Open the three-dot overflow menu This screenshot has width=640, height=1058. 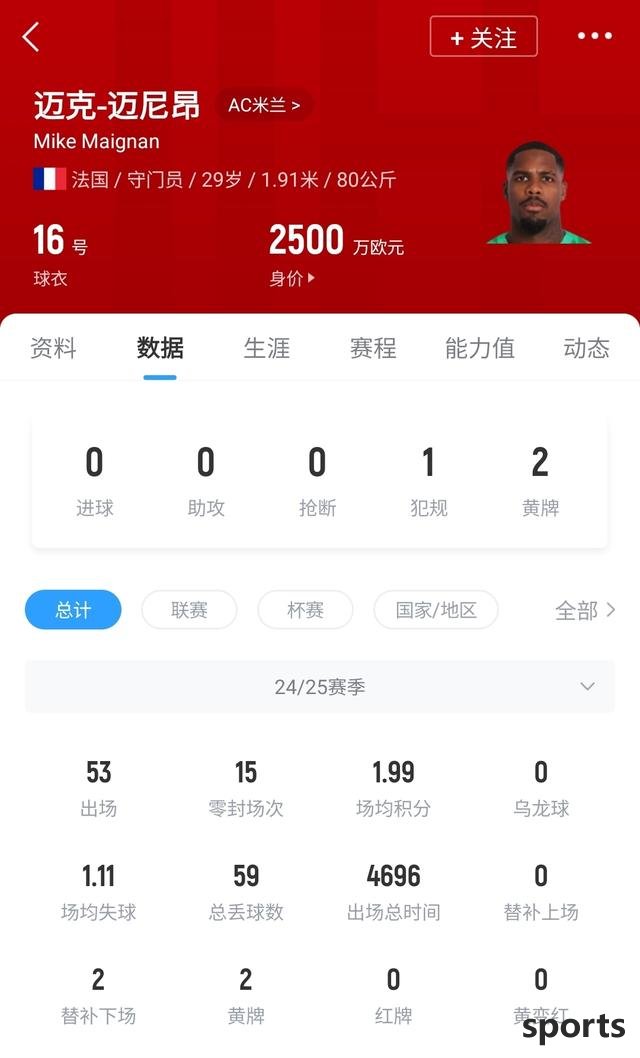pos(594,37)
